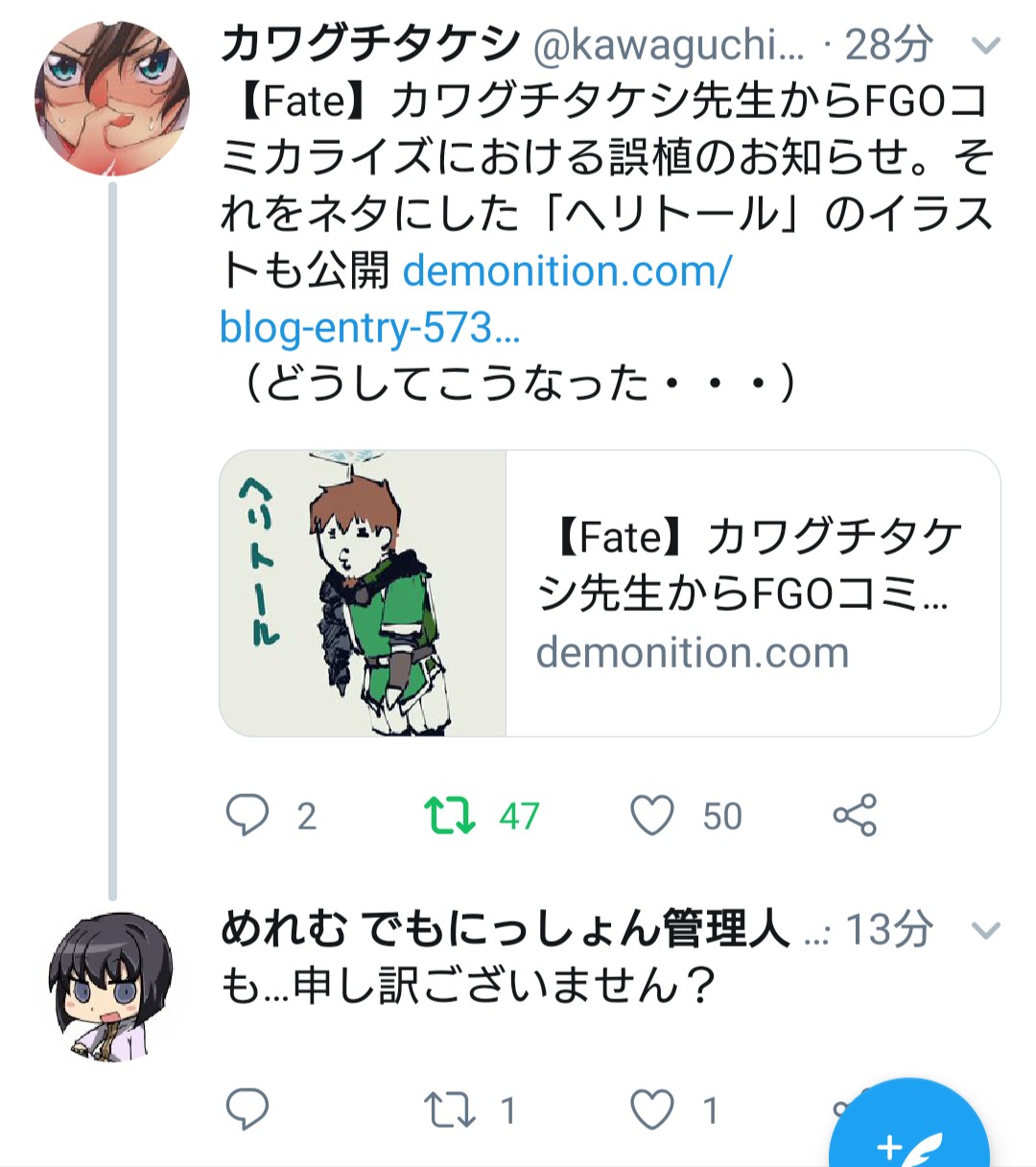Image resolution: width=1036 pixels, height=1167 pixels.
Task: Reply to カワグチタケシ's tweet
Action: pos(247,816)
